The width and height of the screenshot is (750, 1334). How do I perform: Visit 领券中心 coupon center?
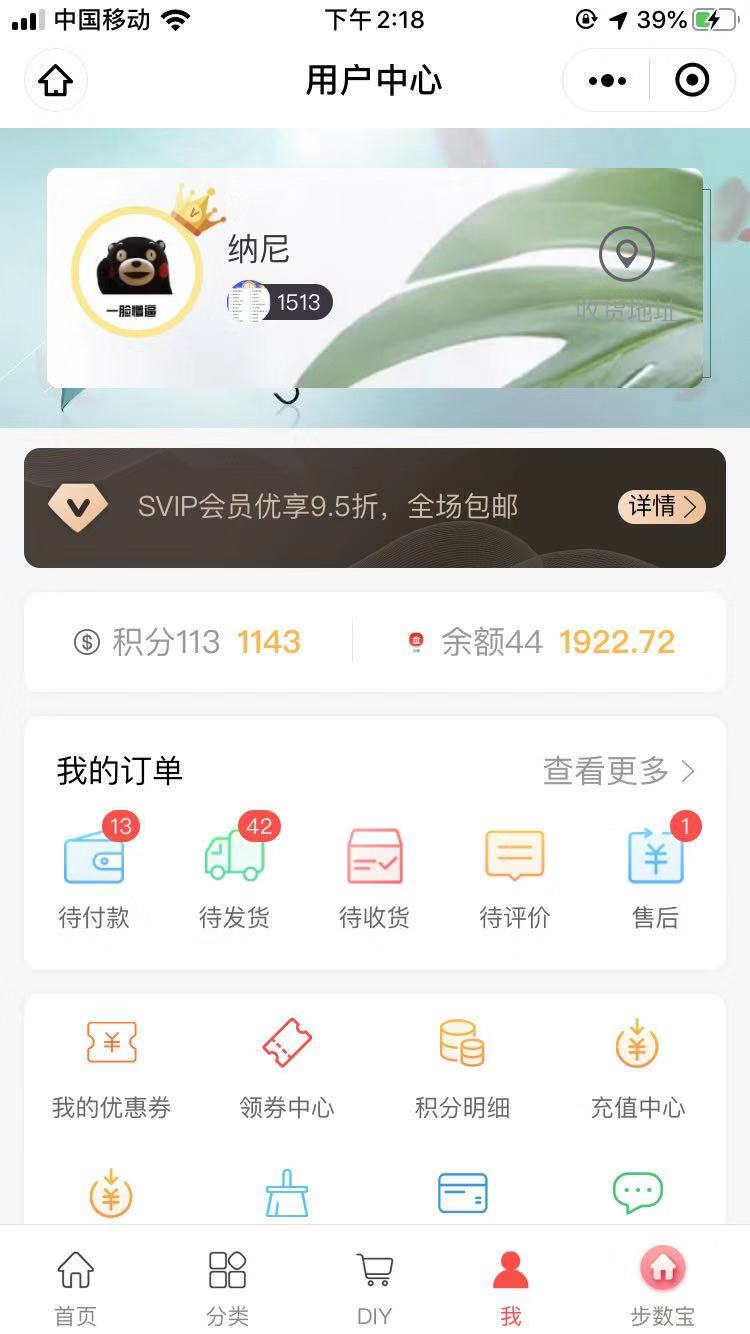point(287,1068)
